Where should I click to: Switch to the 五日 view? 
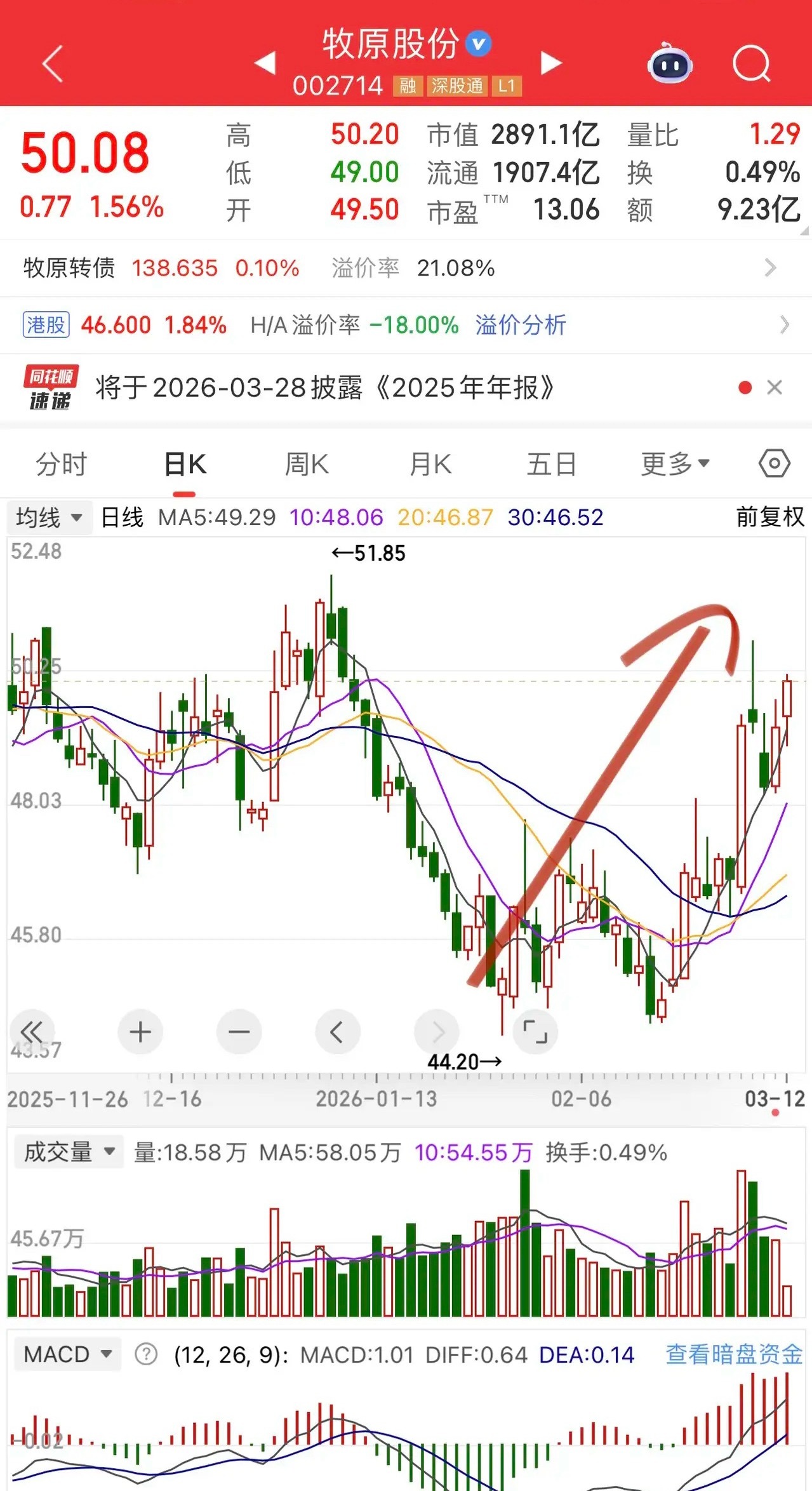pos(551,464)
